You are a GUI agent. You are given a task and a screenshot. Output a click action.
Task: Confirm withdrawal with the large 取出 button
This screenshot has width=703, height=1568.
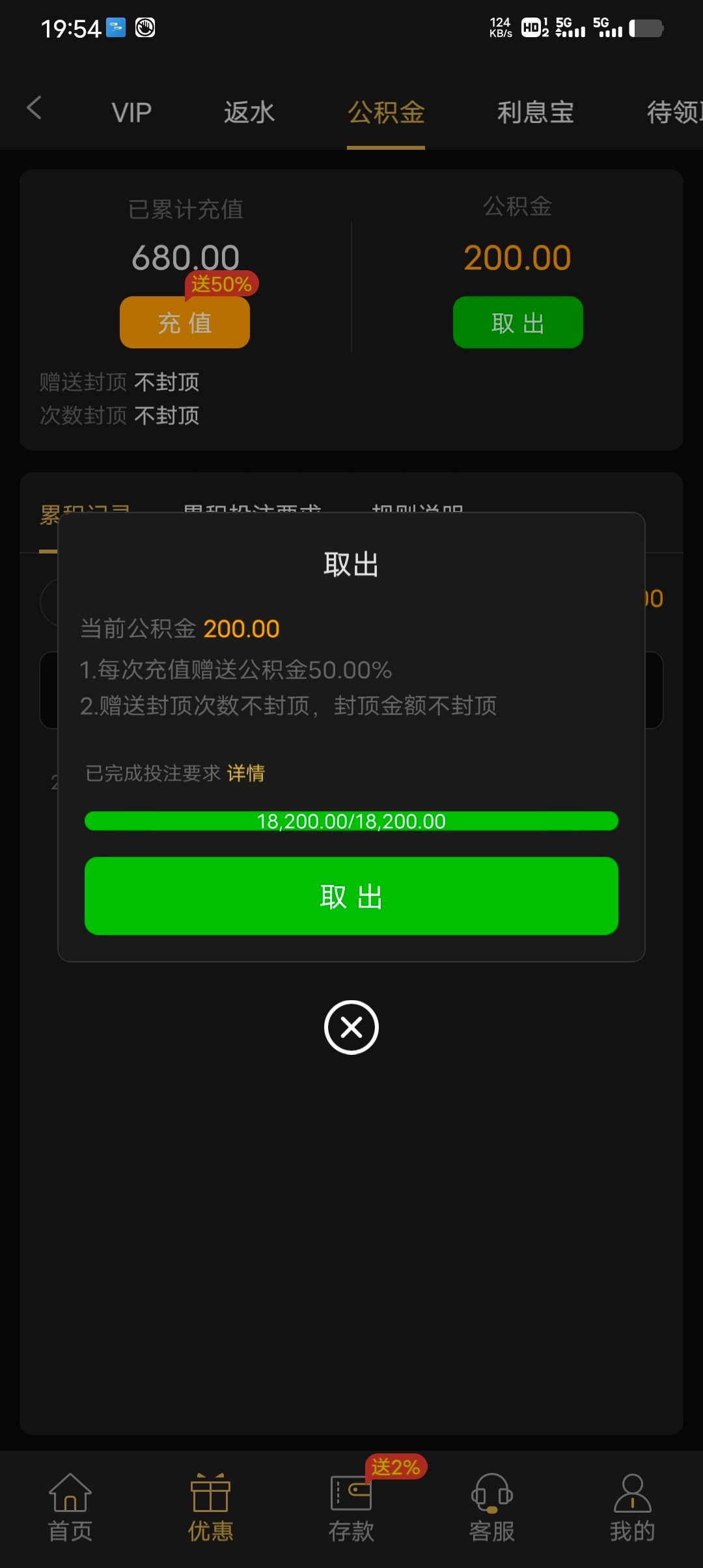point(351,896)
